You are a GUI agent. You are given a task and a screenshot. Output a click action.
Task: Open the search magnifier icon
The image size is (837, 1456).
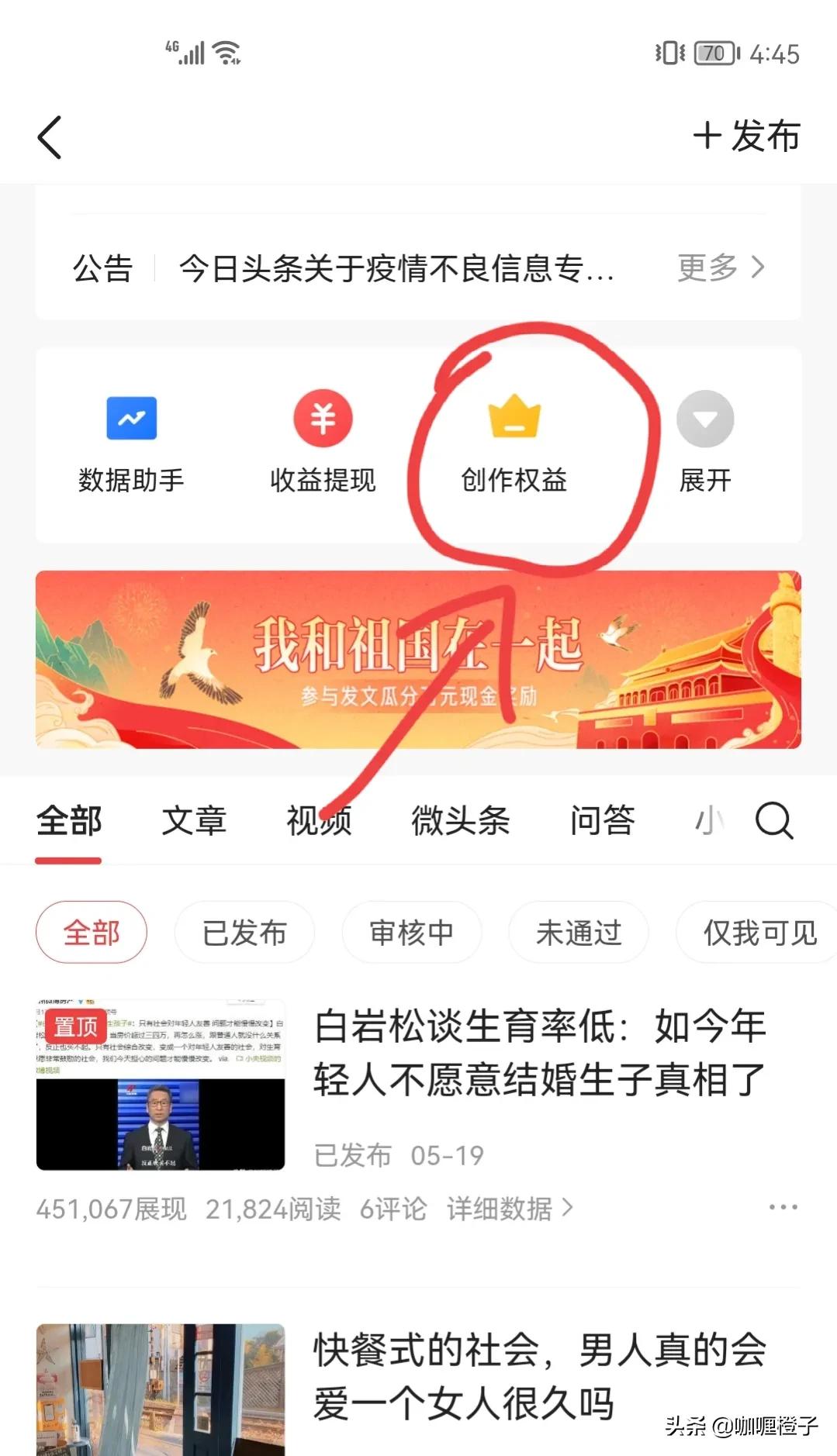coord(773,821)
